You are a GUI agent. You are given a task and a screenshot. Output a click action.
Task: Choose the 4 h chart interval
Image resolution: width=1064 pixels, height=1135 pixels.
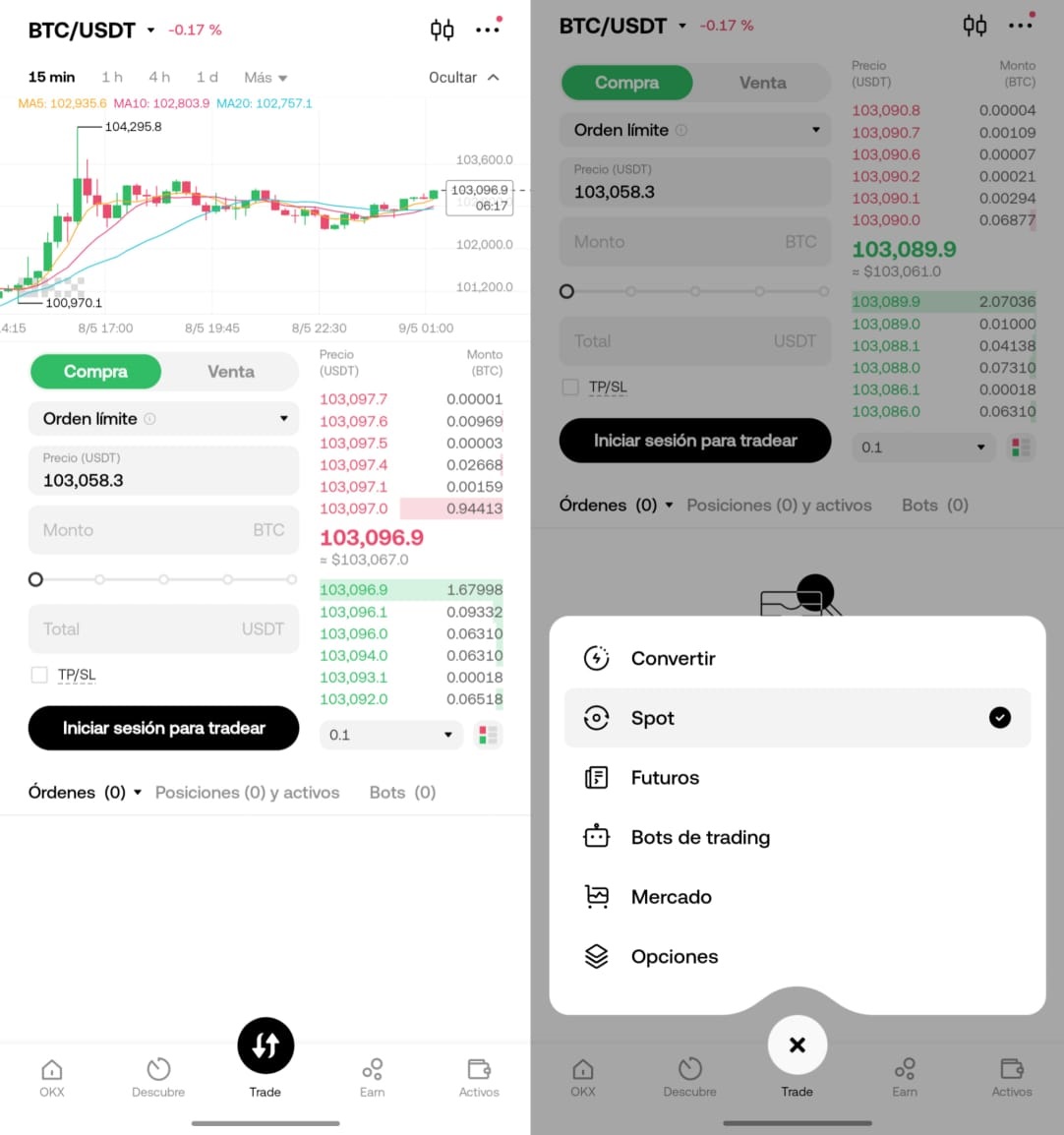pos(159,78)
